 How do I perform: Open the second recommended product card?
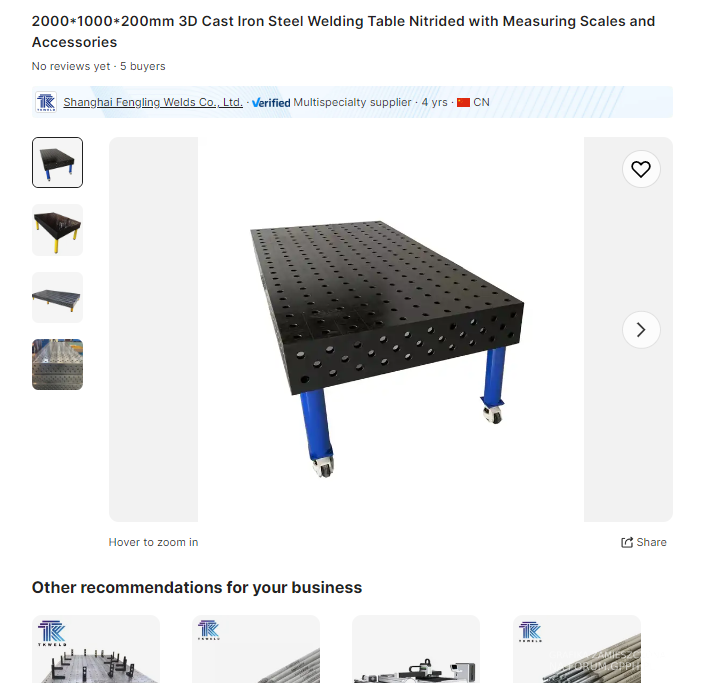[256, 650]
